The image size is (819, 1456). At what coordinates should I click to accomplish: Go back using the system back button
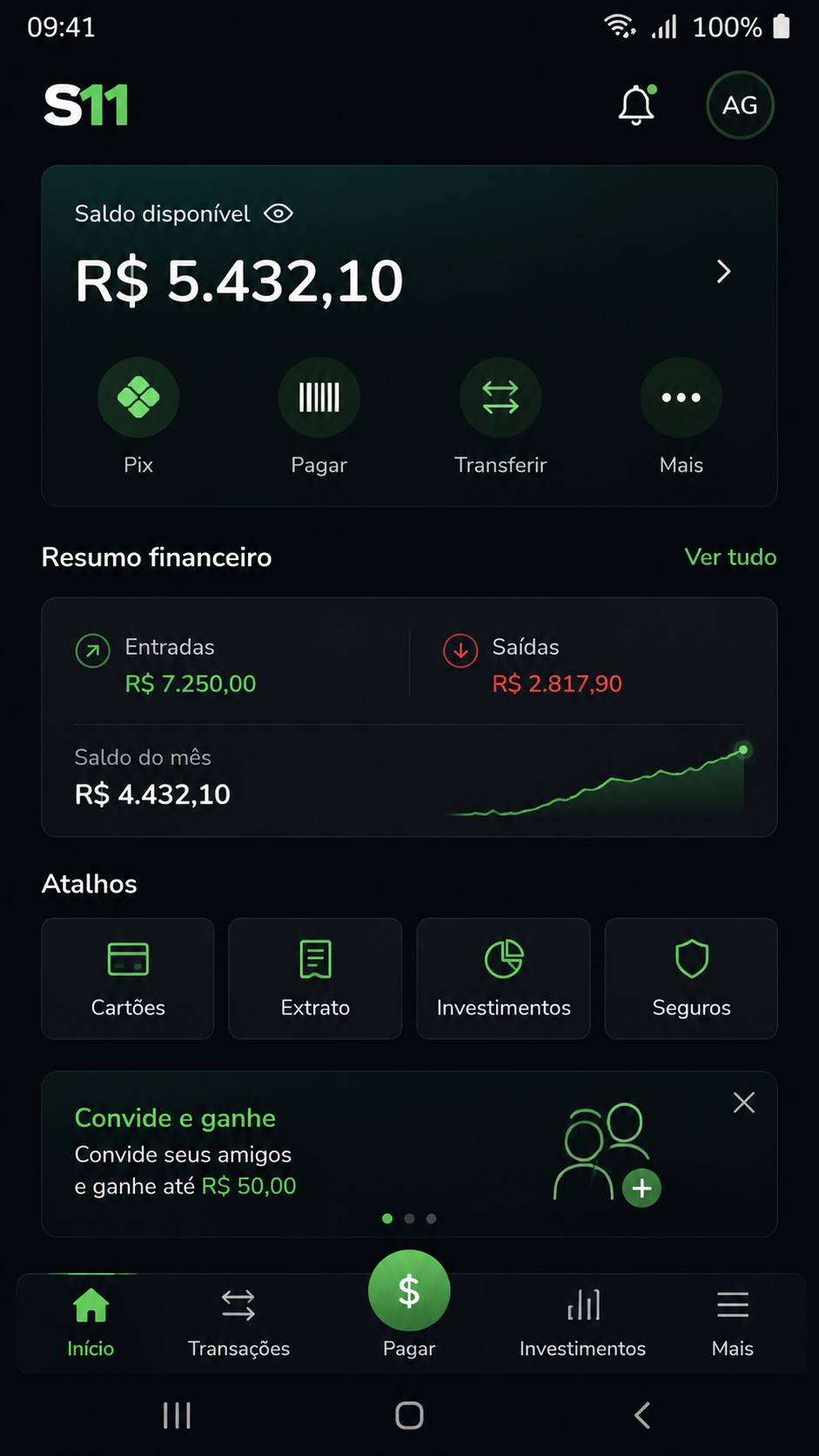point(642,1415)
